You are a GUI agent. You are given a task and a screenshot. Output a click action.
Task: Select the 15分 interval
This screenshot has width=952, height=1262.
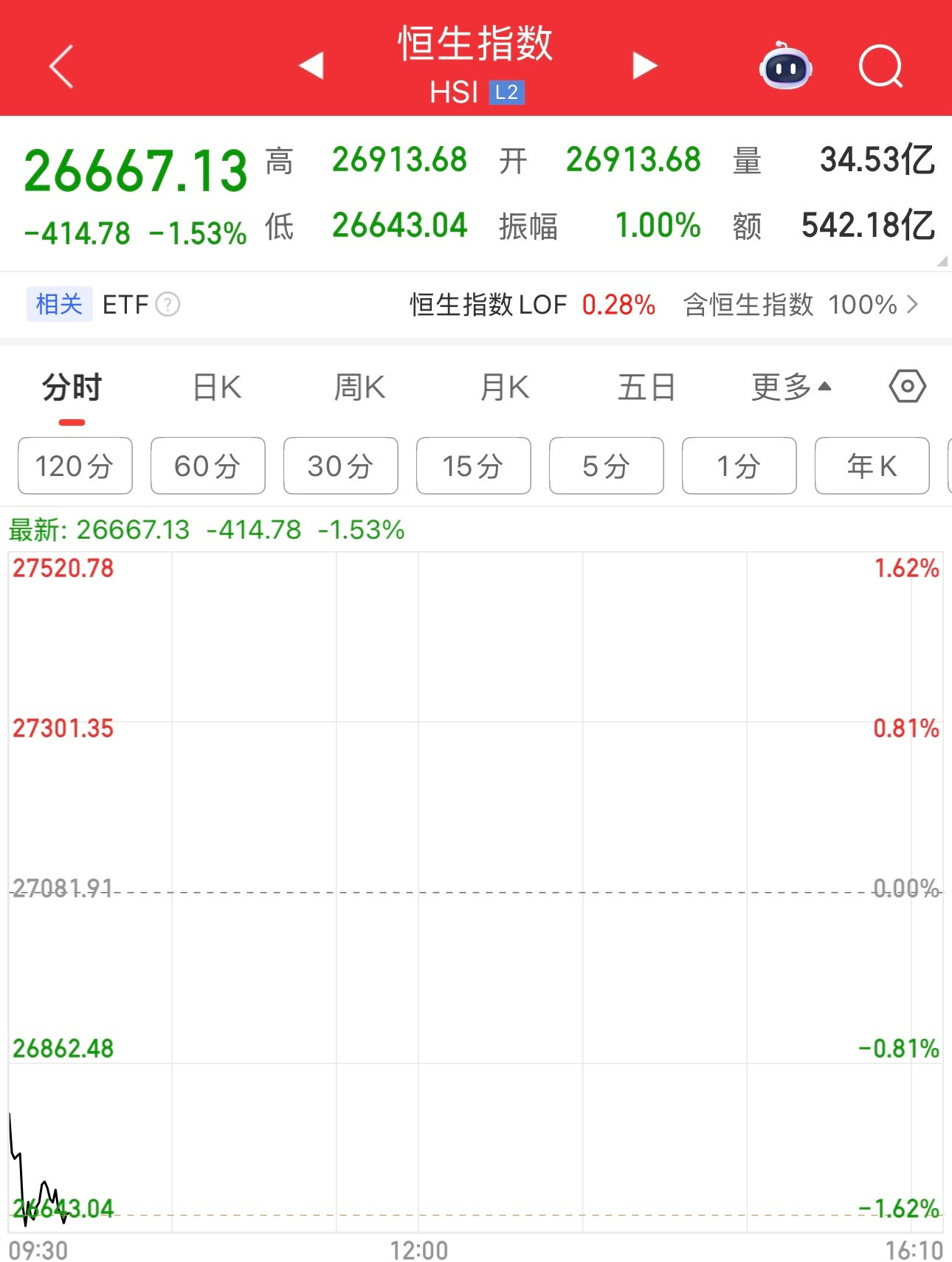pos(473,465)
